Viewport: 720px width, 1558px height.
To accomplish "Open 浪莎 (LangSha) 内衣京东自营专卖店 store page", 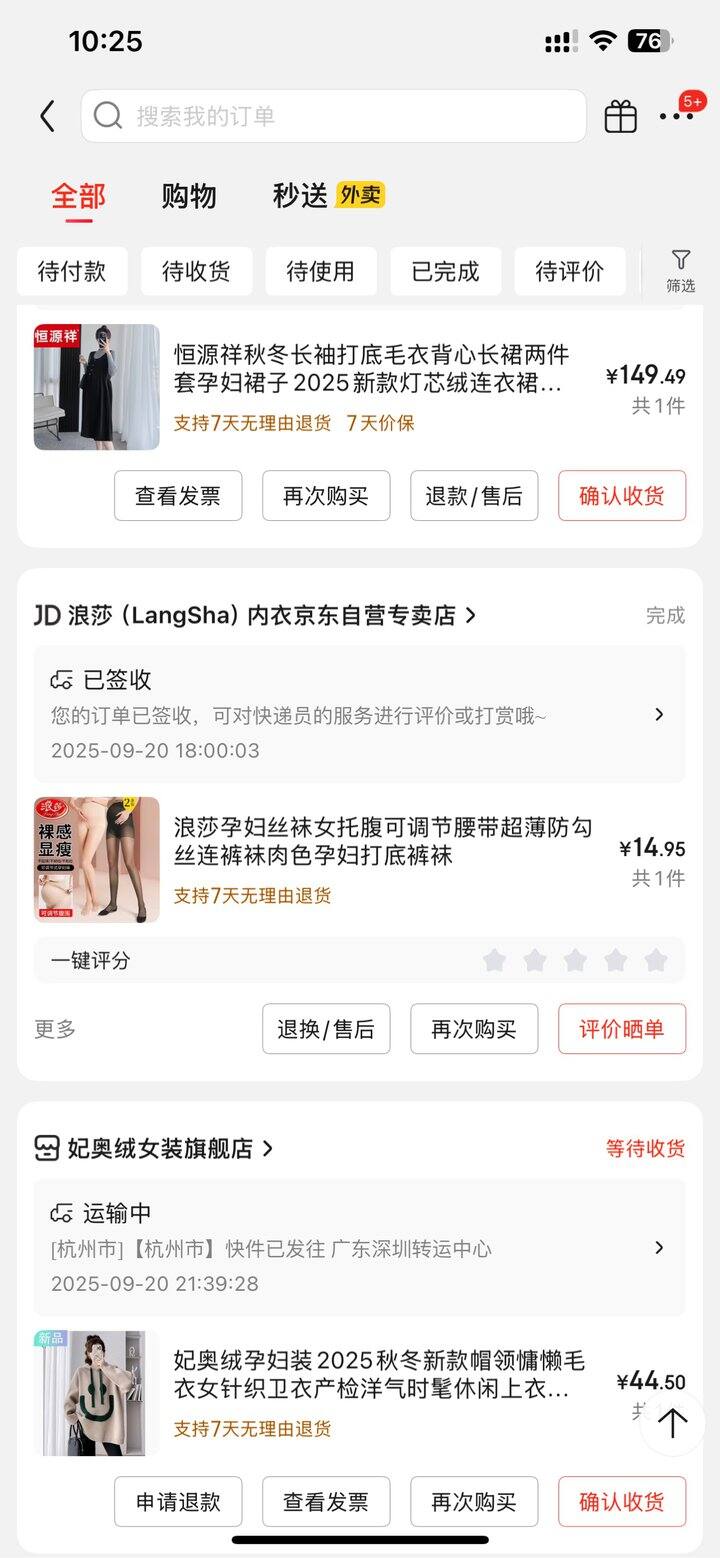I will (260, 615).
